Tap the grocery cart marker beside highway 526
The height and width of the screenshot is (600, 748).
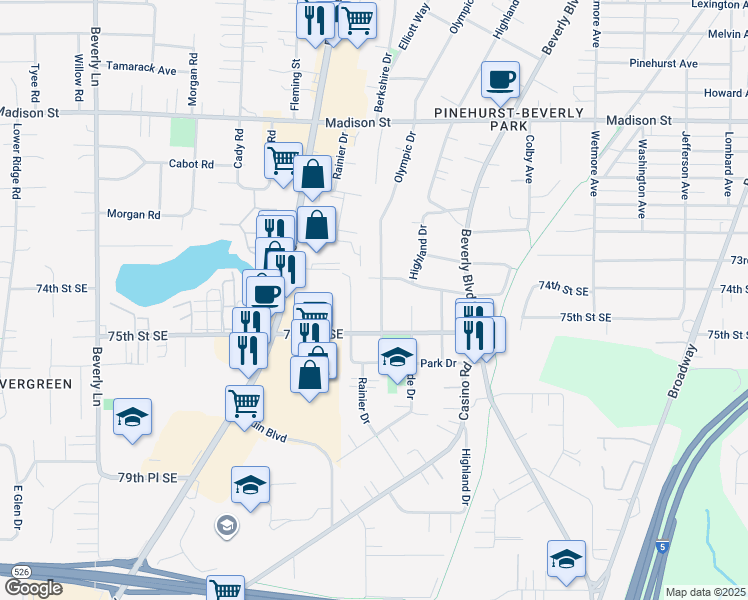(x=227, y=591)
